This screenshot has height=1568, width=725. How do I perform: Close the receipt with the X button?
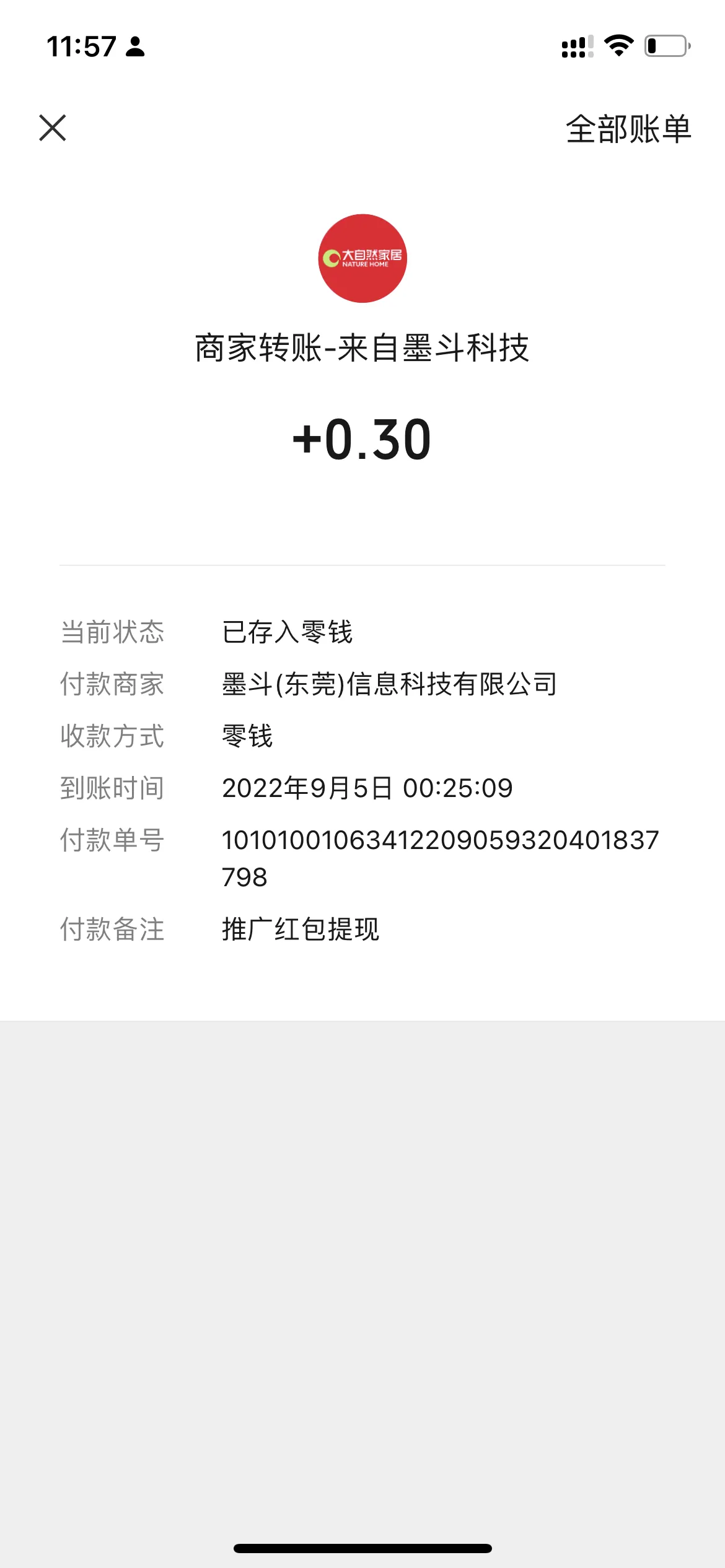[53, 128]
